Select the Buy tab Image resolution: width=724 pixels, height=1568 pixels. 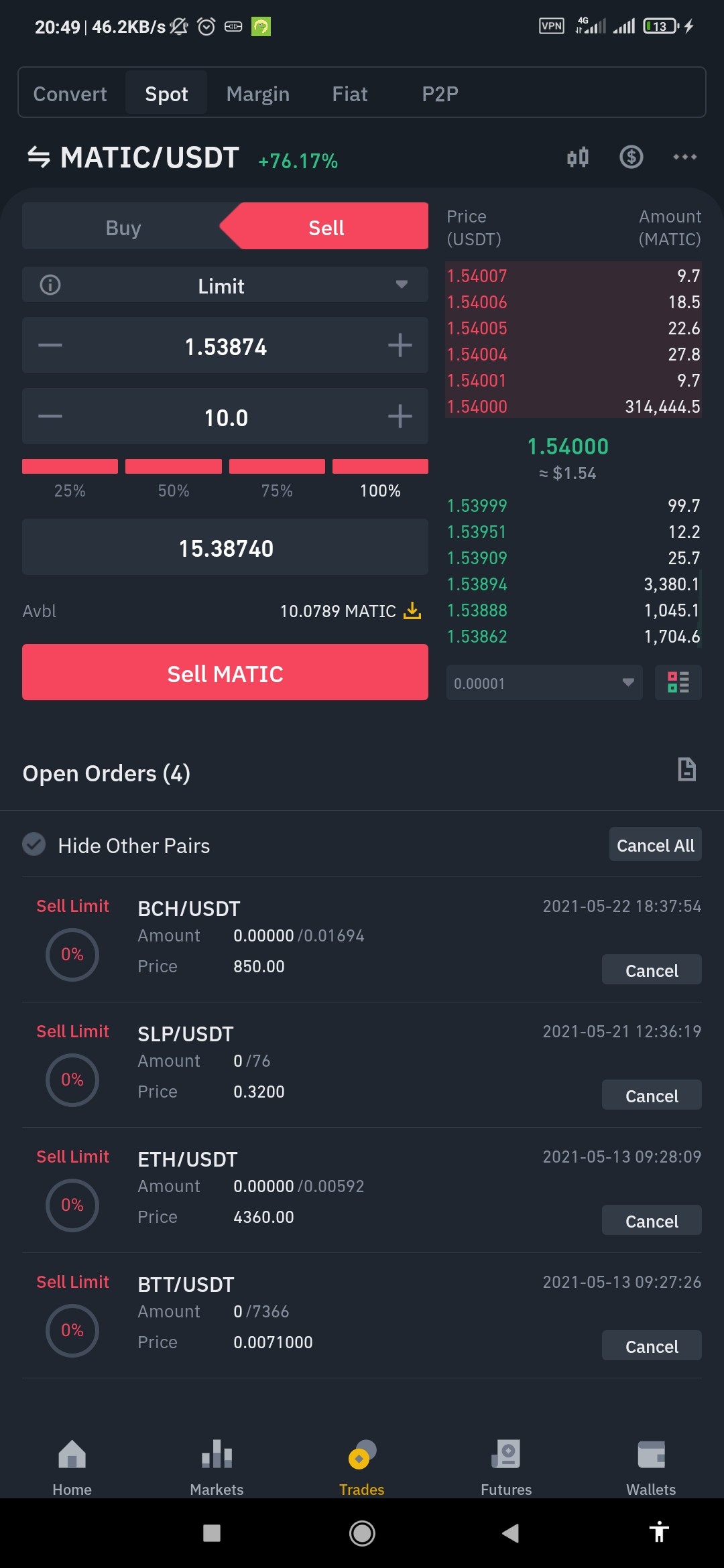coord(123,228)
